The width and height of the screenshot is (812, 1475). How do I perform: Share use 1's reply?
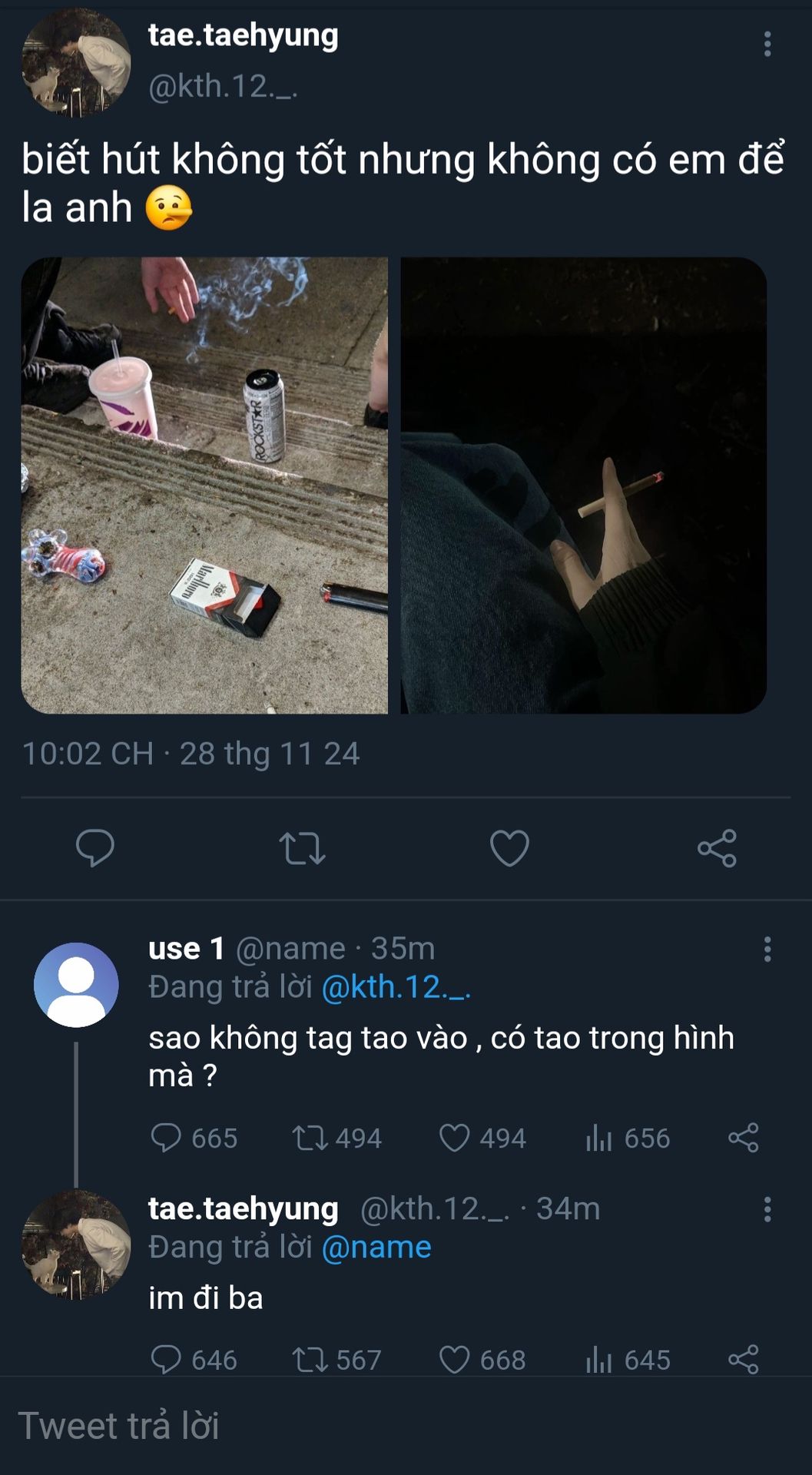pos(743,1138)
